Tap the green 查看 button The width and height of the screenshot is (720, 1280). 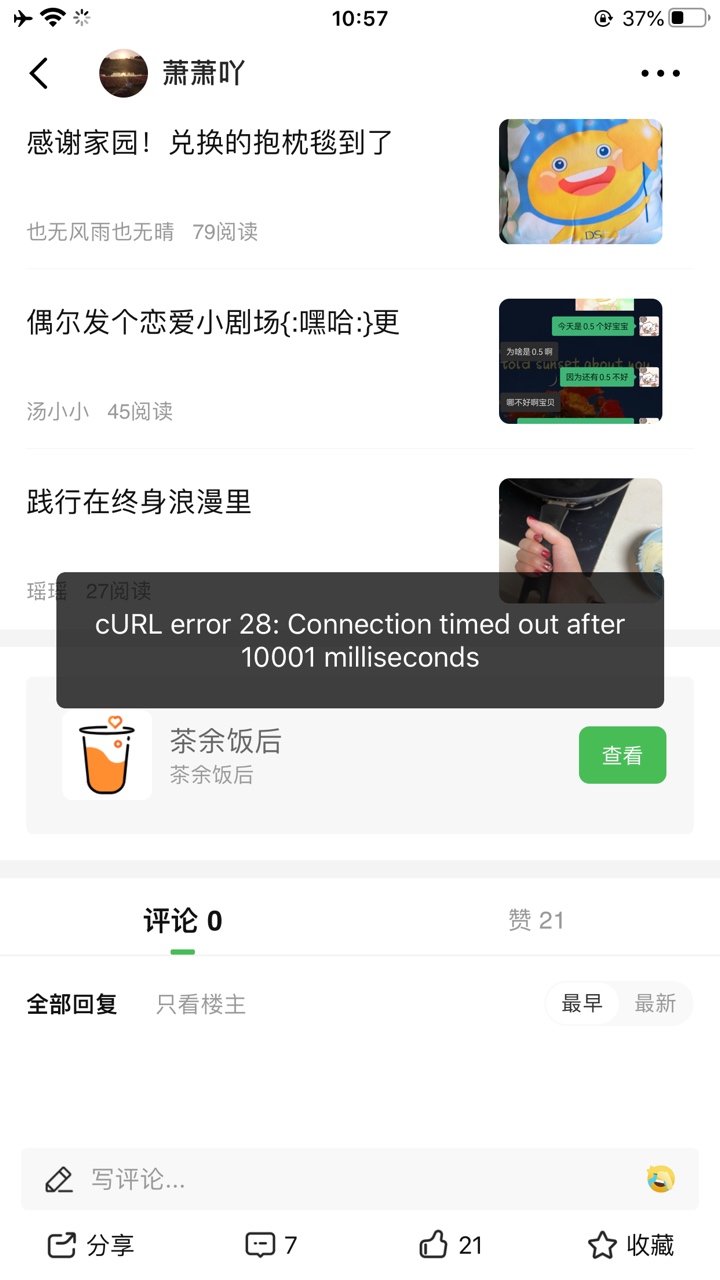coord(622,755)
